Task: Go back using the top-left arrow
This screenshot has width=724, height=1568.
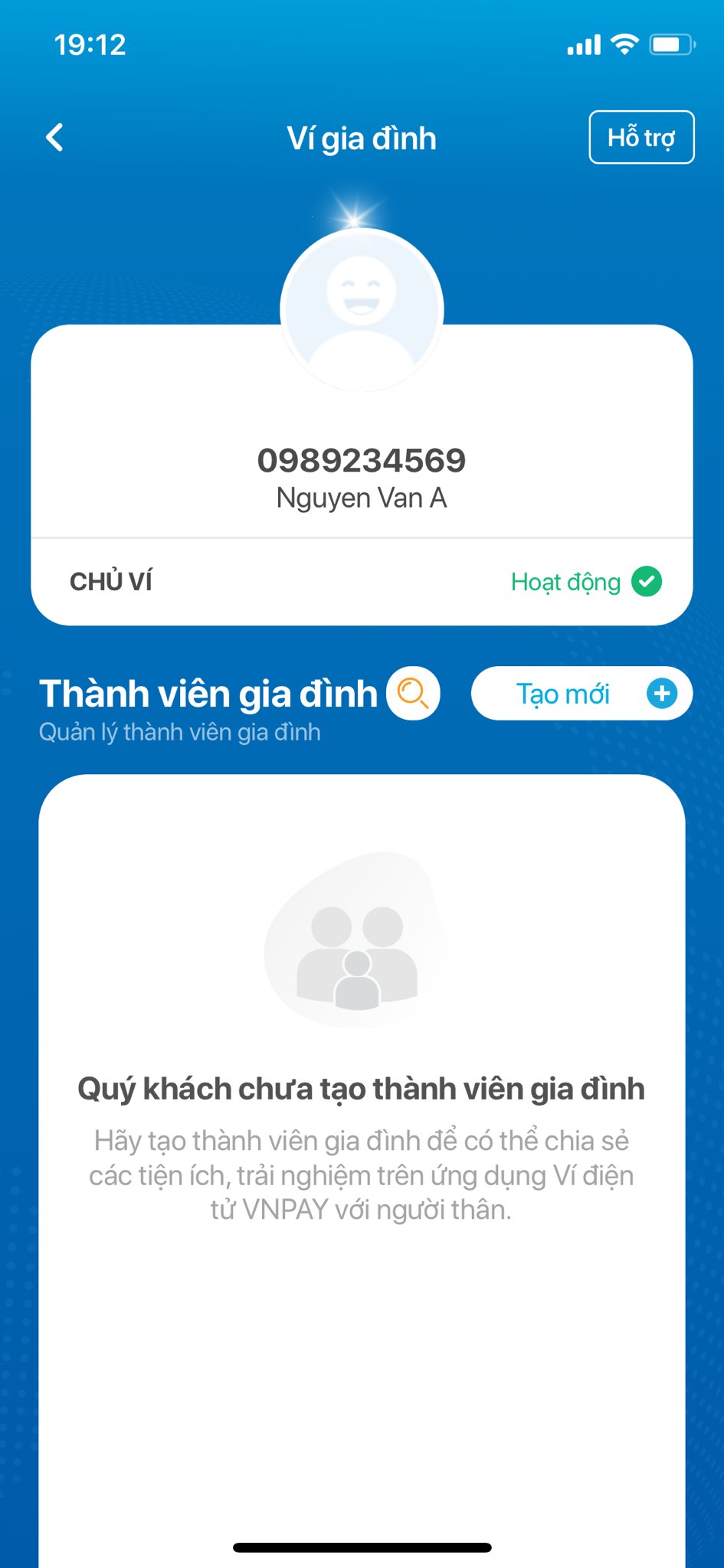Action: click(54, 138)
